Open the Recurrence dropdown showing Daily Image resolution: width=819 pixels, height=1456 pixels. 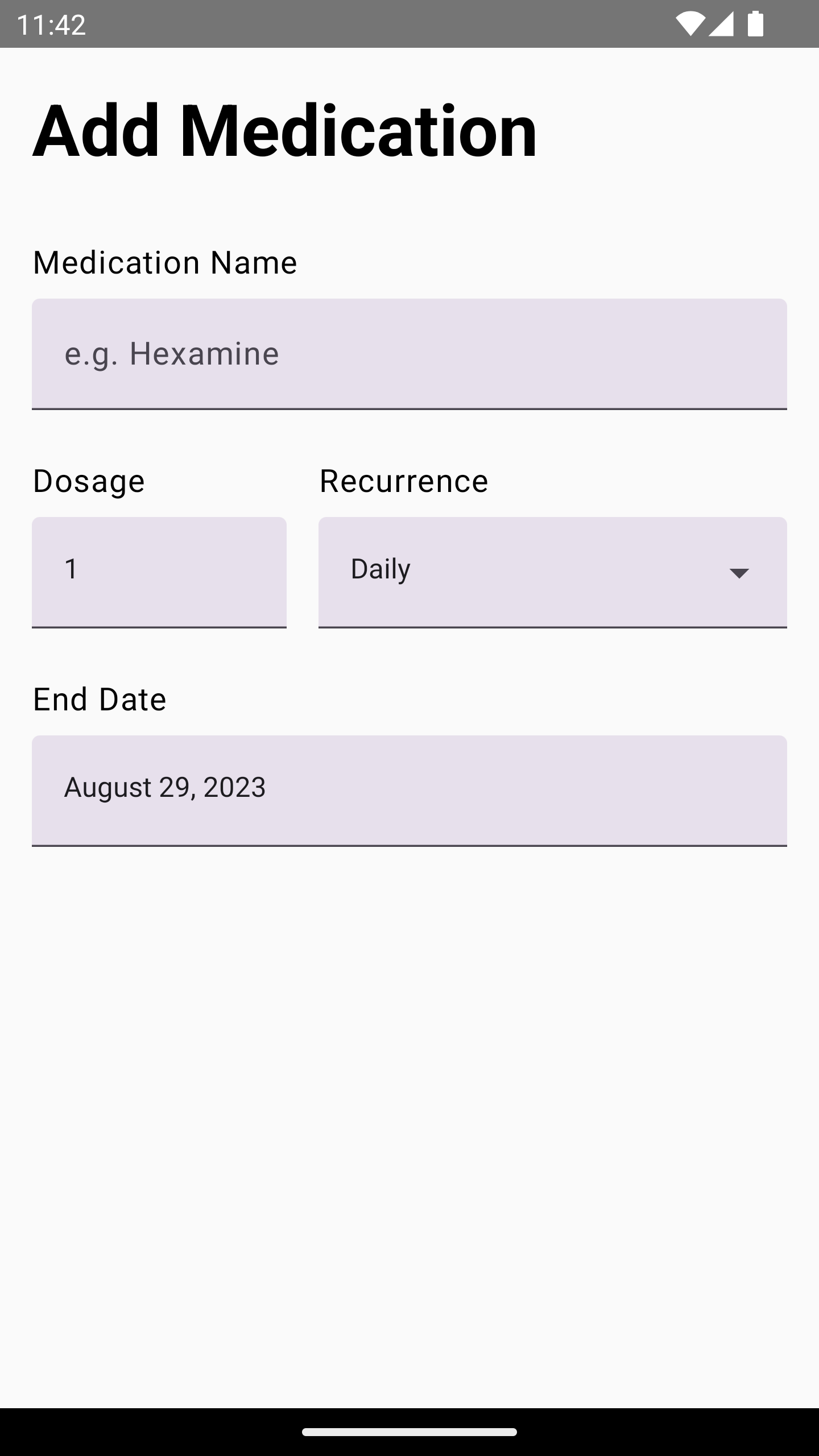pos(553,572)
